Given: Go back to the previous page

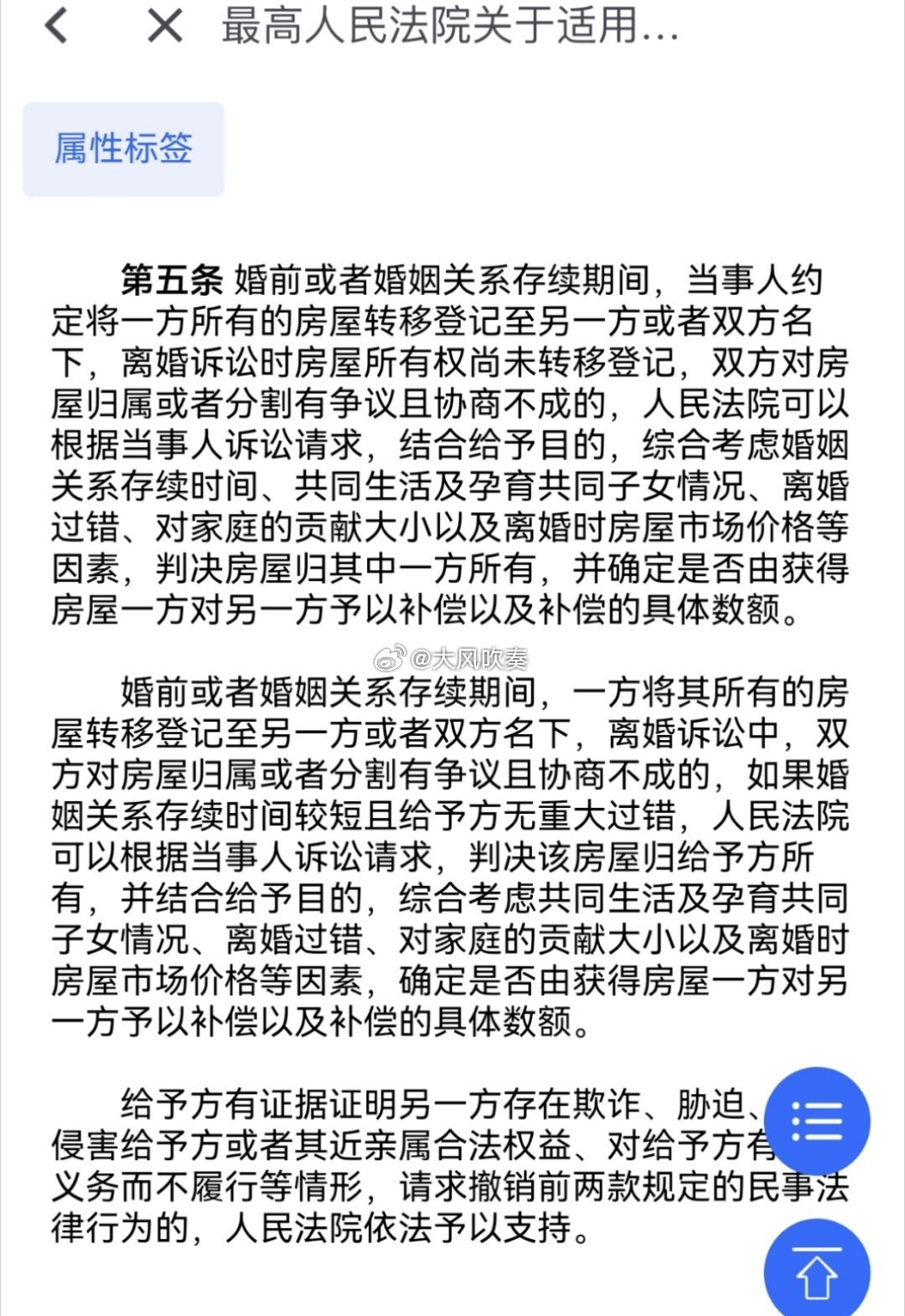Looking at the screenshot, I should coord(57,26).
